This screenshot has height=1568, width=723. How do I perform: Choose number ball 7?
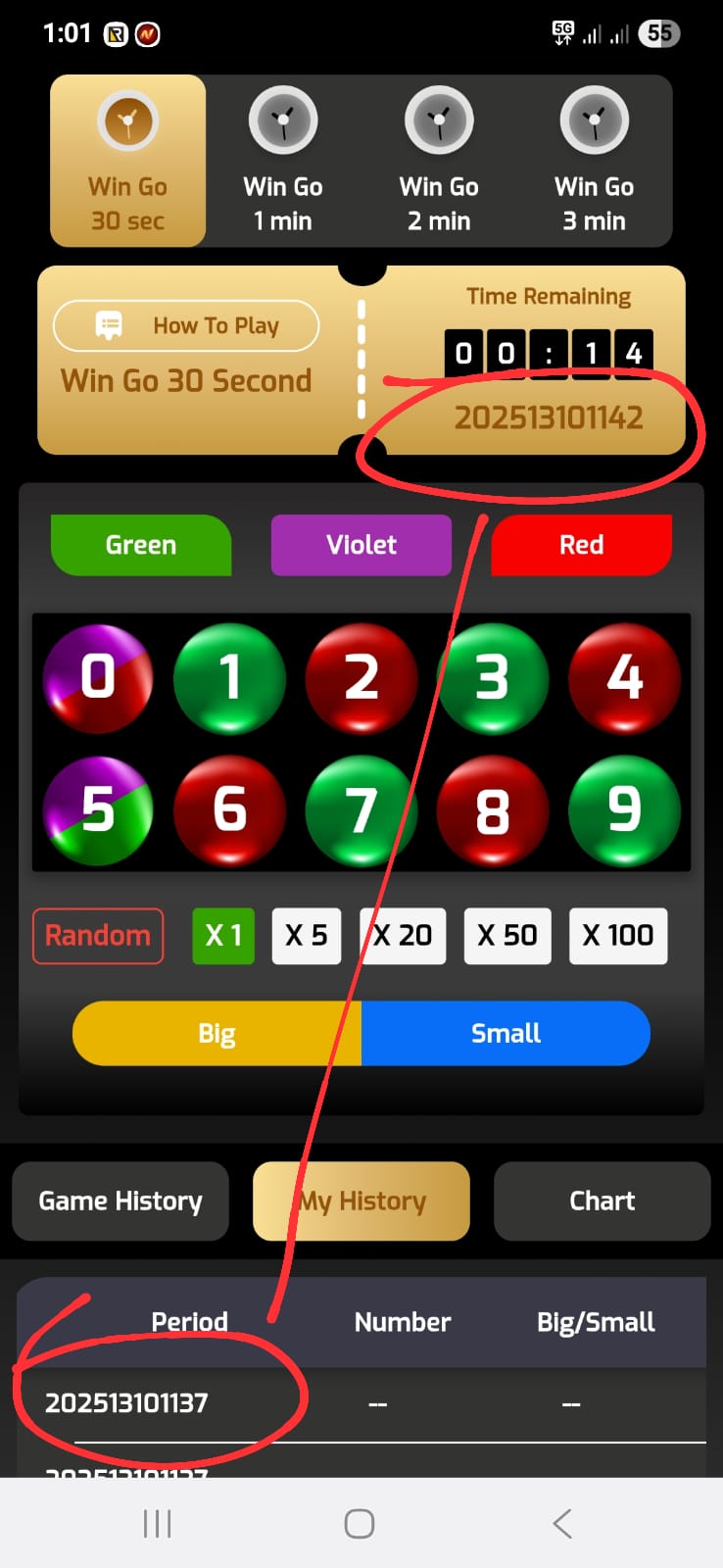click(x=361, y=810)
